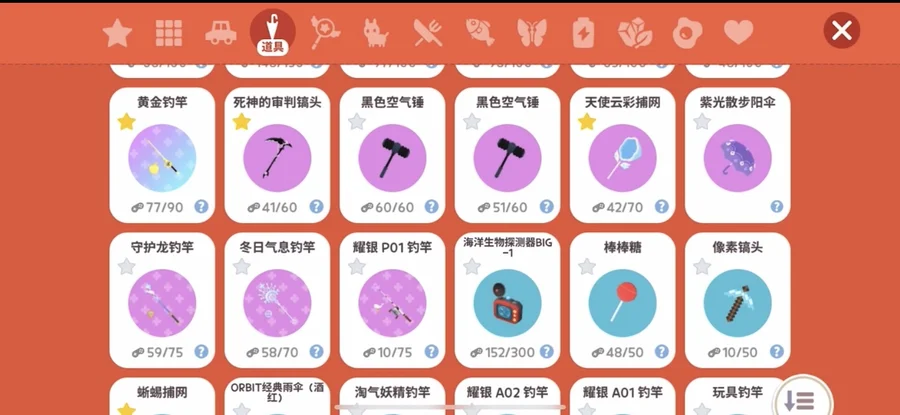The width and height of the screenshot is (900, 415).
Task: Favorite 守护龙钓竿 with its star
Action: coord(126,267)
